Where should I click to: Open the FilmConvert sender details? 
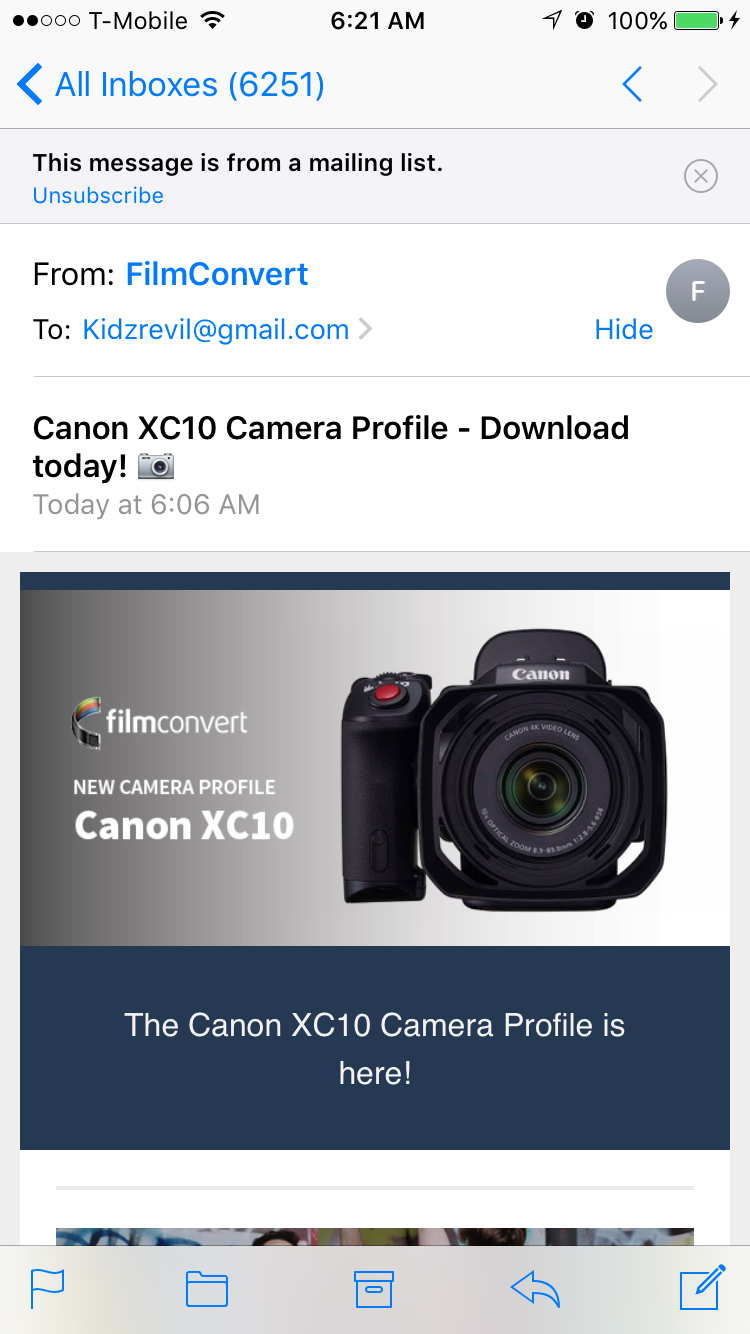pyautogui.click(x=217, y=274)
